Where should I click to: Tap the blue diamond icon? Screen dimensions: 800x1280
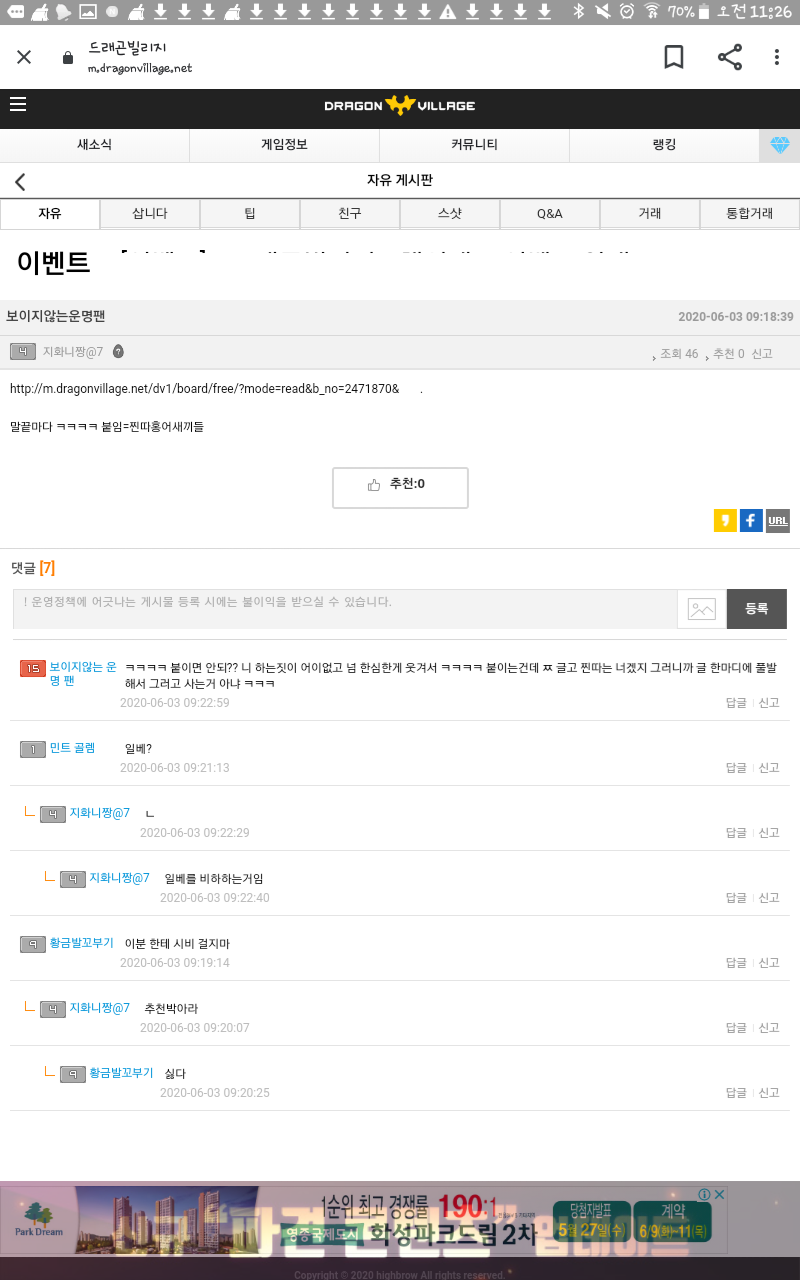pos(780,145)
